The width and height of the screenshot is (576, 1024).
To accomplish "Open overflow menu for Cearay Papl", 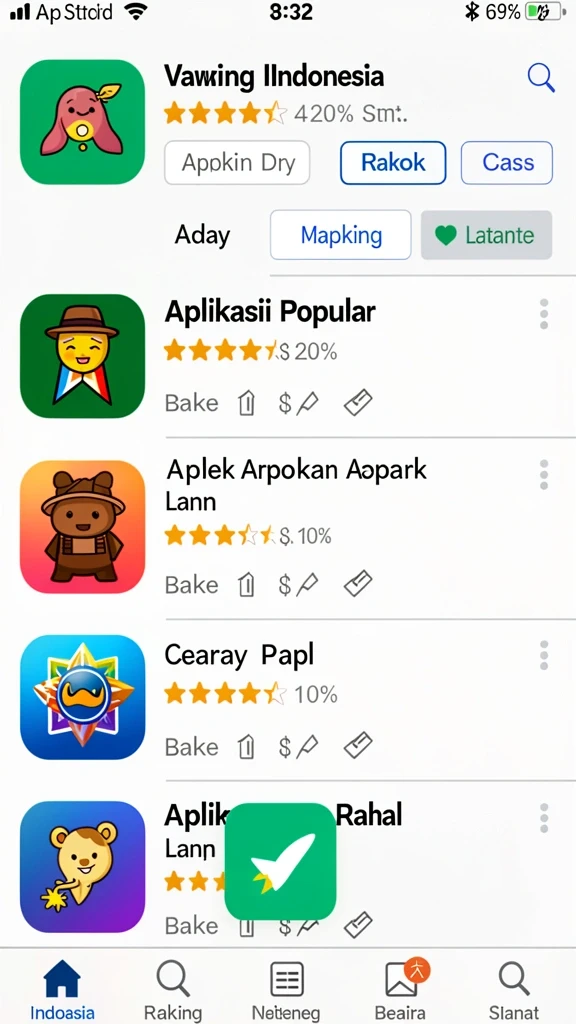I will click(x=544, y=655).
